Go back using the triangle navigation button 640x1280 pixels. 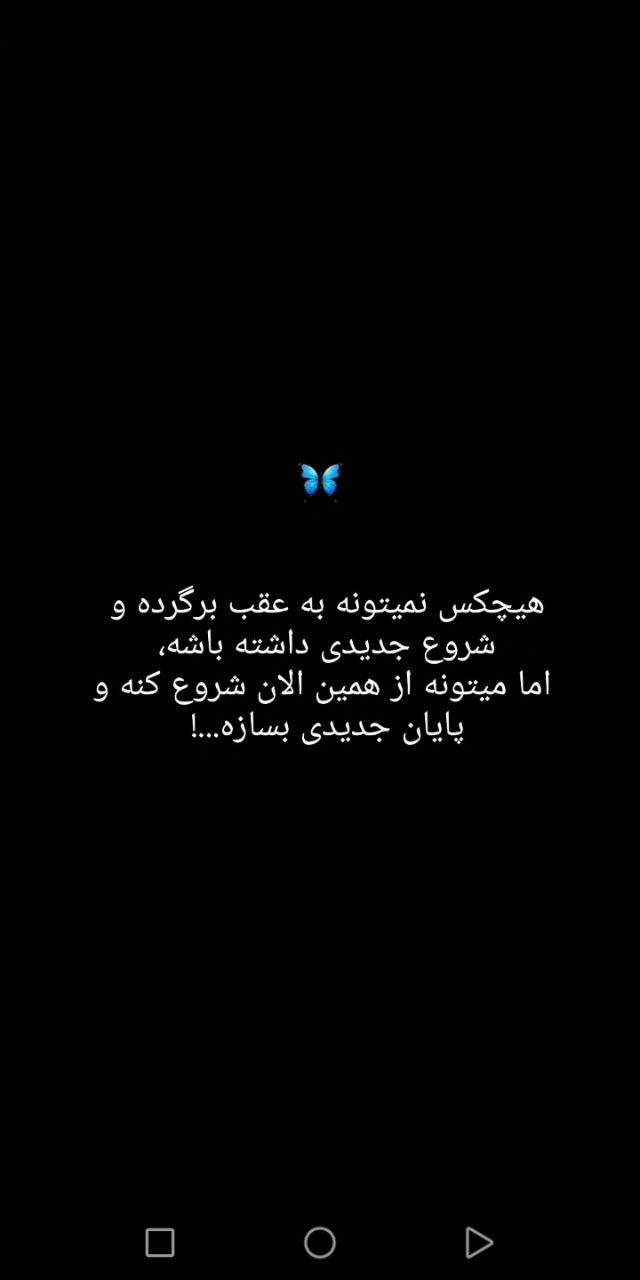[x=479, y=1242]
